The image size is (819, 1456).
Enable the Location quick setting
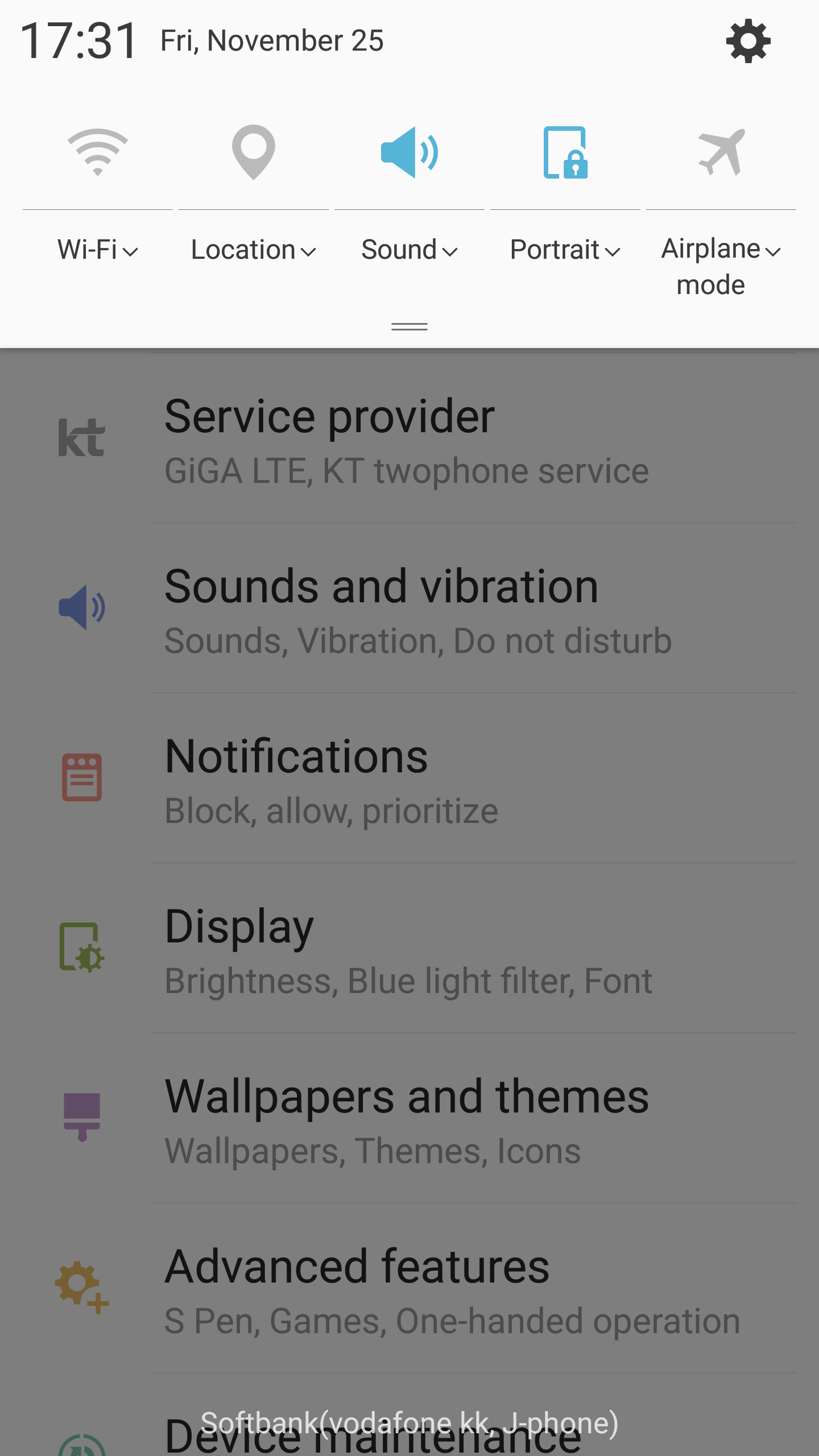(254, 152)
